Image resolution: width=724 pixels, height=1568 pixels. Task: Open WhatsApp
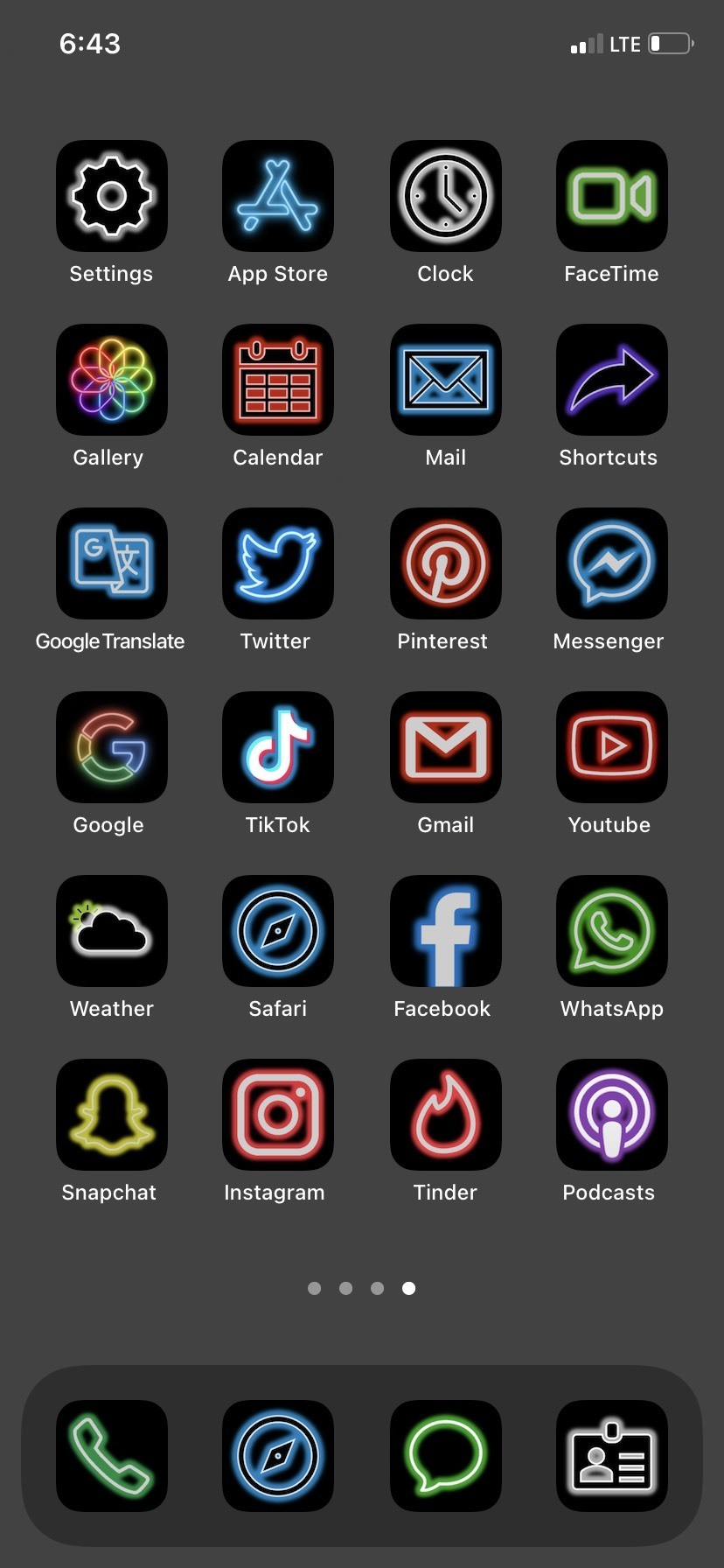pyautogui.click(x=612, y=931)
